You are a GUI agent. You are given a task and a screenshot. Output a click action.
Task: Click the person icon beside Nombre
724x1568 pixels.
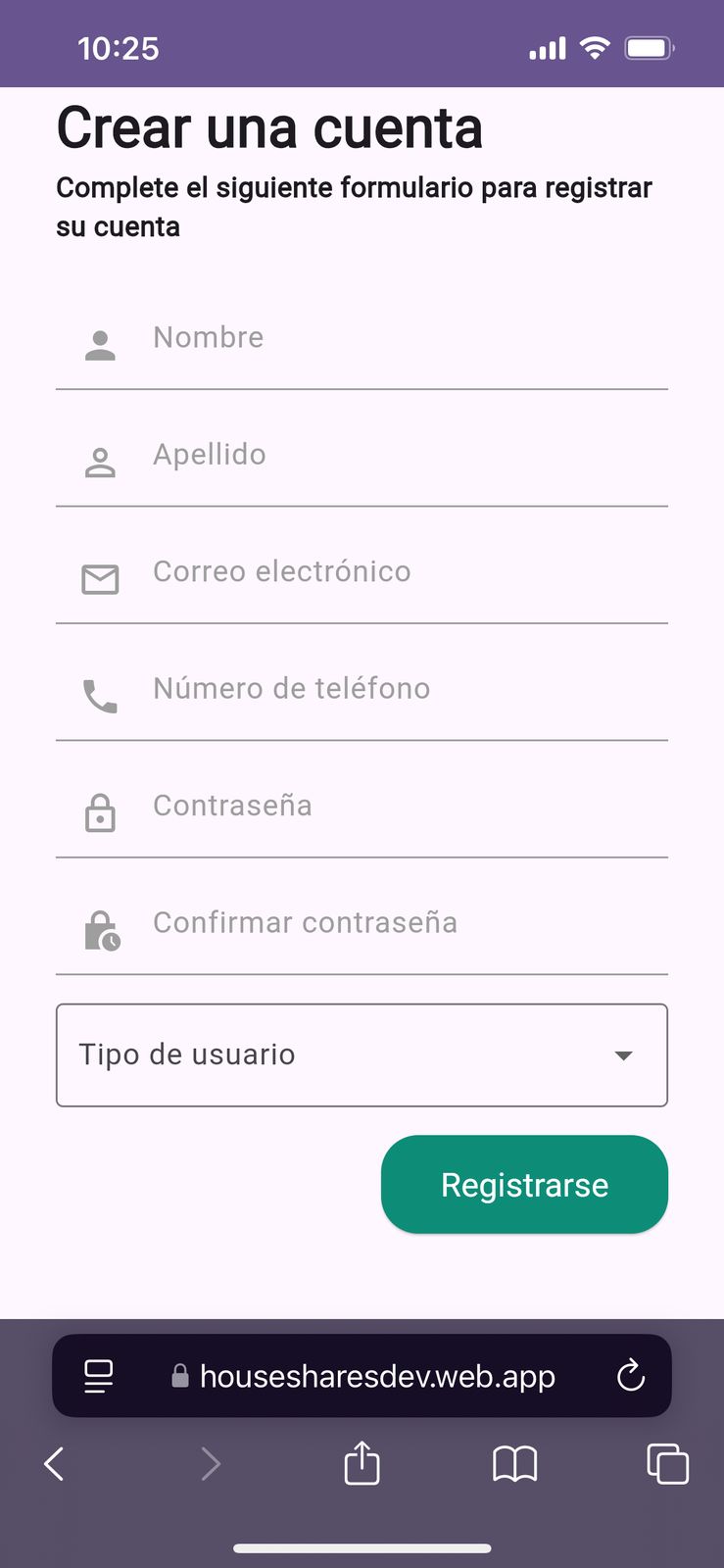click(x=99, y=345)
